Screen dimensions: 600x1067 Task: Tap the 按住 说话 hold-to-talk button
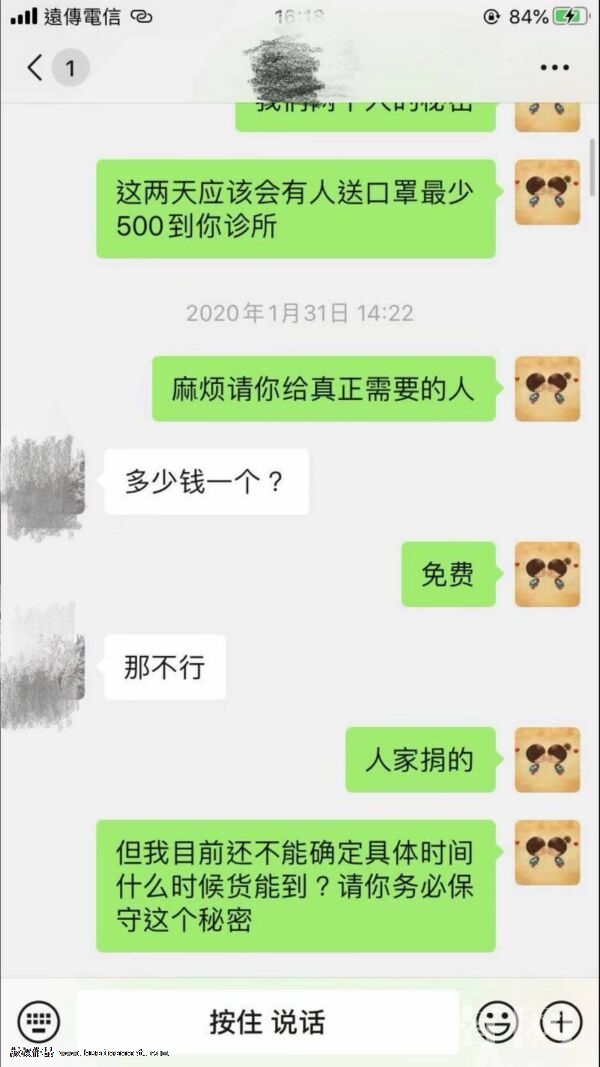tap(267, 1021)
